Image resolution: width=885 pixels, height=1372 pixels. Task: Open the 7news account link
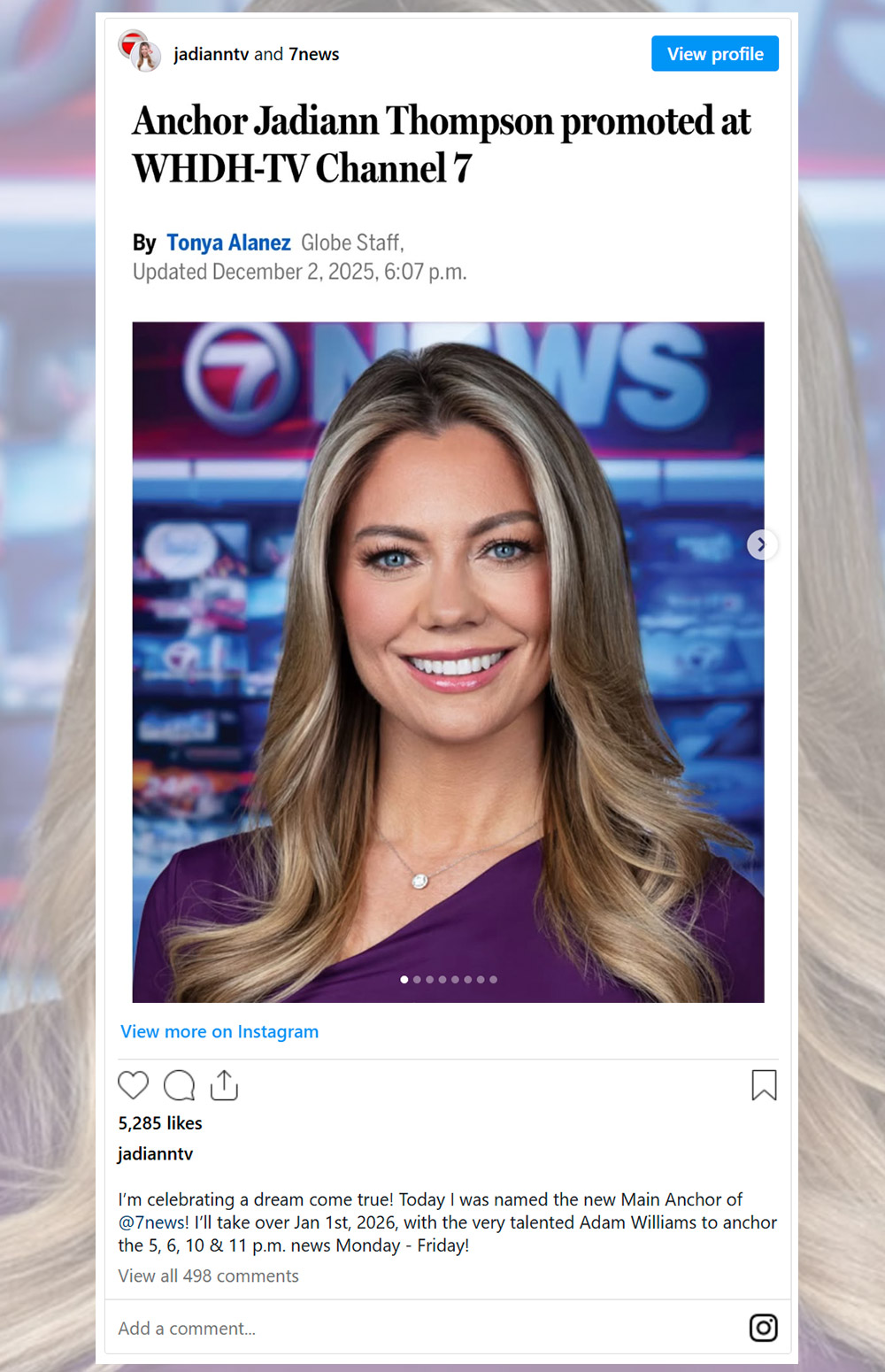pyautogui.click(x=313, y=54)
